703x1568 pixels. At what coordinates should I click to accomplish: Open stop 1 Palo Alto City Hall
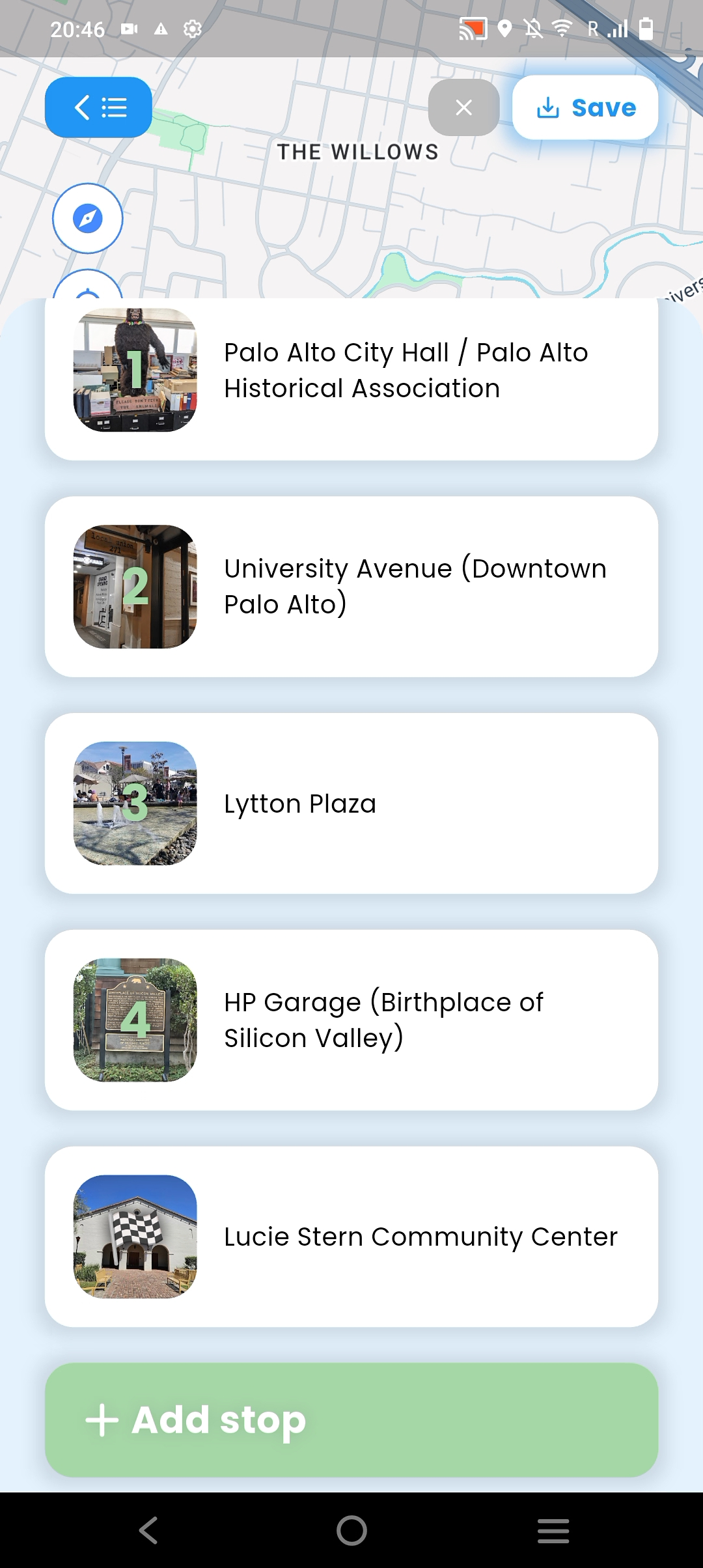click(x=351, y=371)
